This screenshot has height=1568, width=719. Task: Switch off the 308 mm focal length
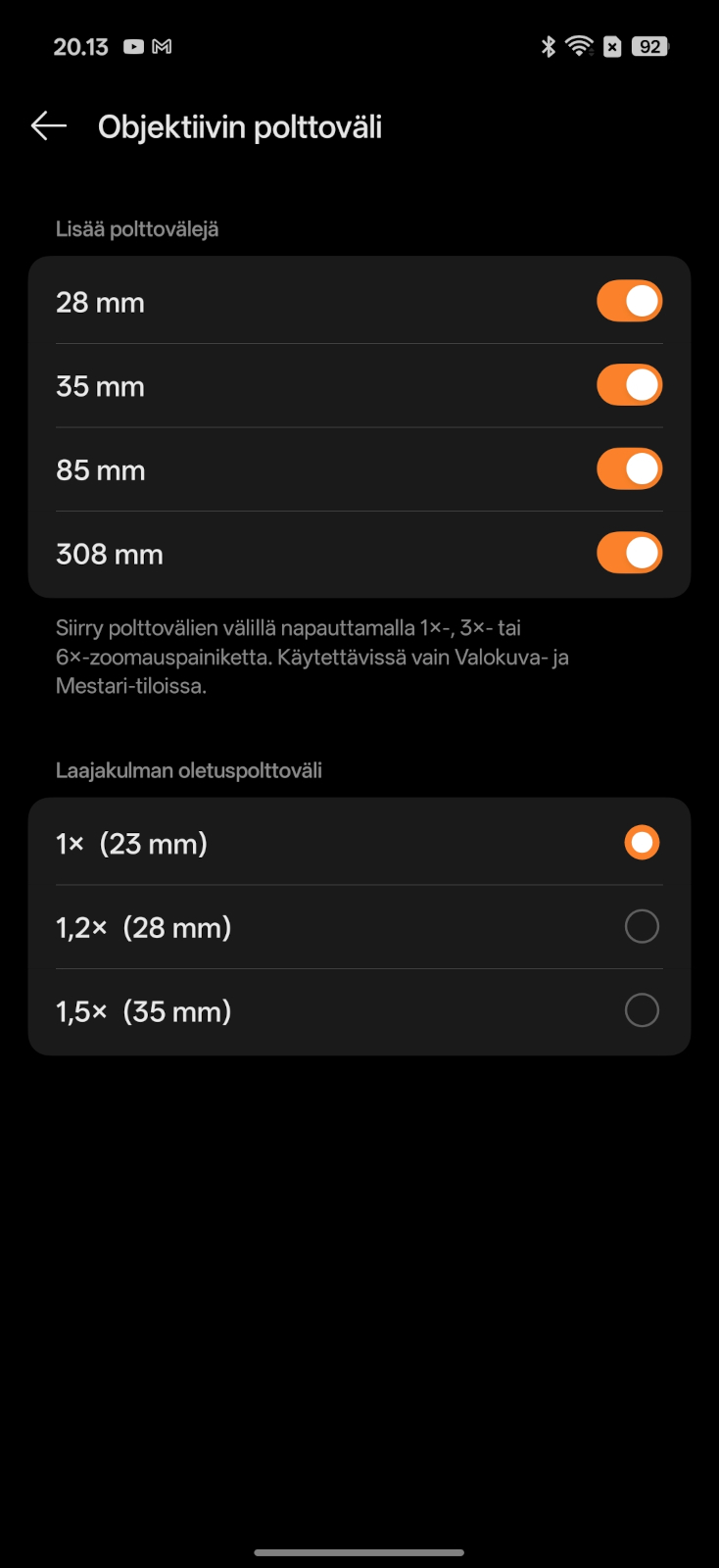point(629,554)
